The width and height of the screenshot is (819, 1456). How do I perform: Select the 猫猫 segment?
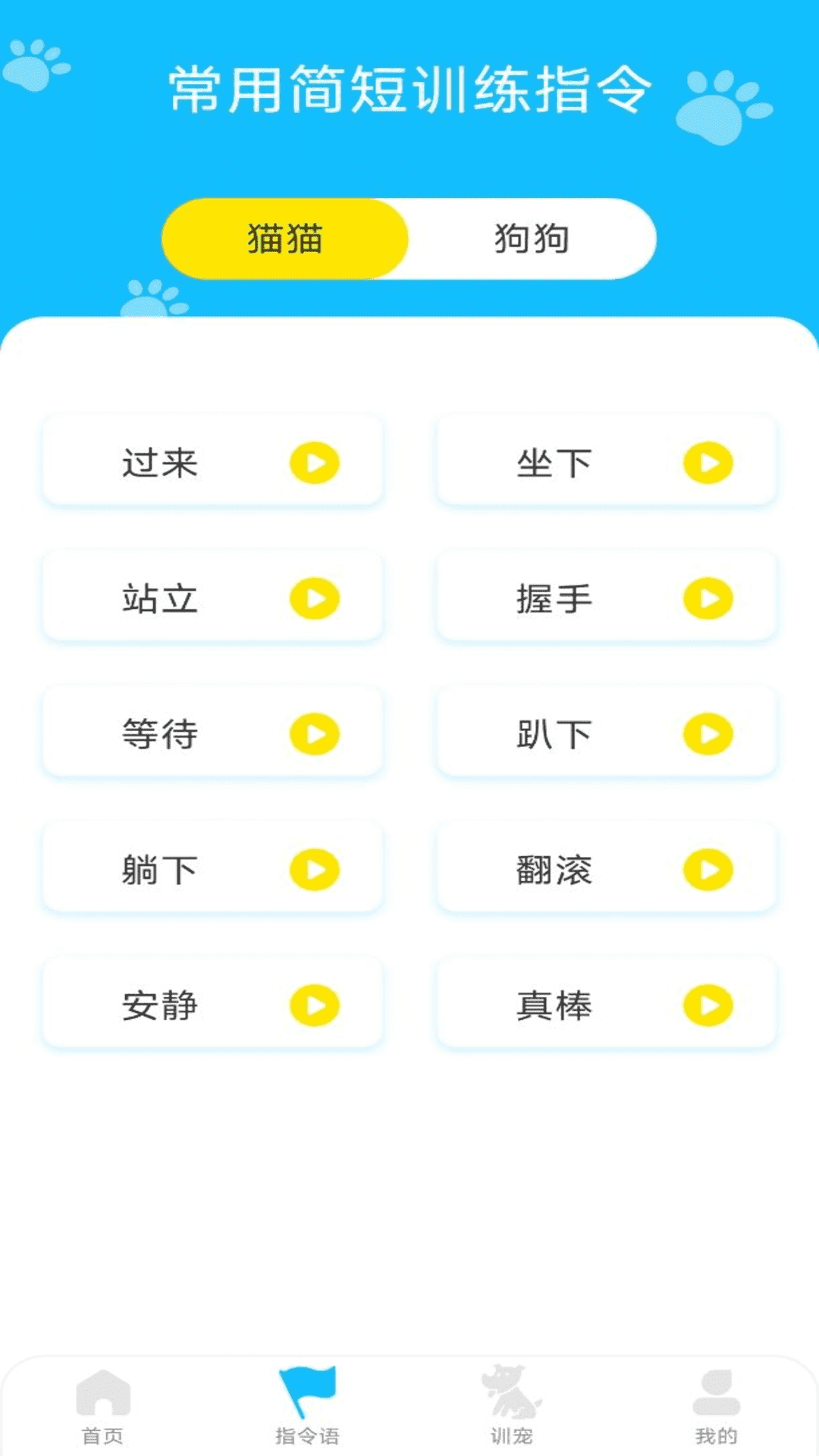click(285, 239)
